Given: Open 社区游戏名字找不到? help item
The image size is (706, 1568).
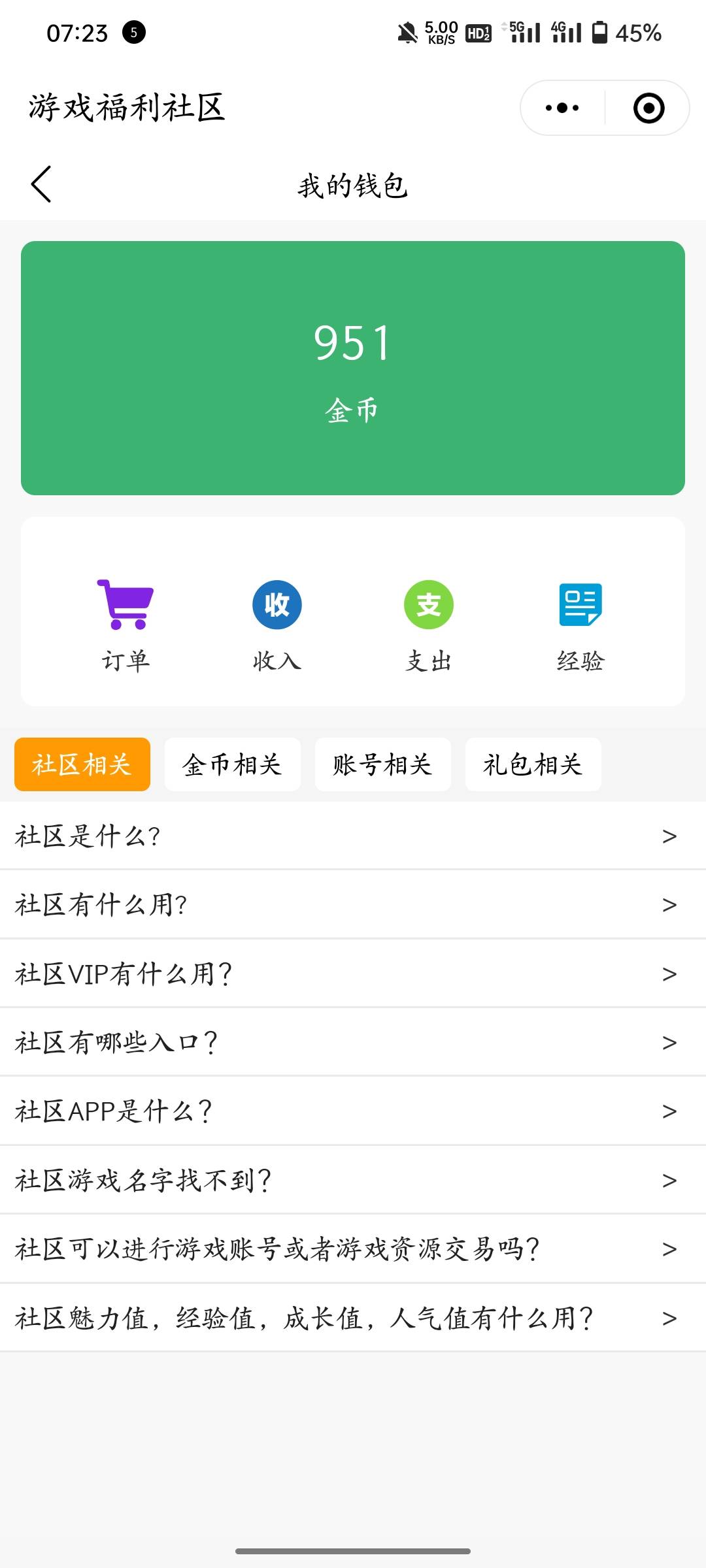Looking at the screenshot, I should coord(353,1181).
